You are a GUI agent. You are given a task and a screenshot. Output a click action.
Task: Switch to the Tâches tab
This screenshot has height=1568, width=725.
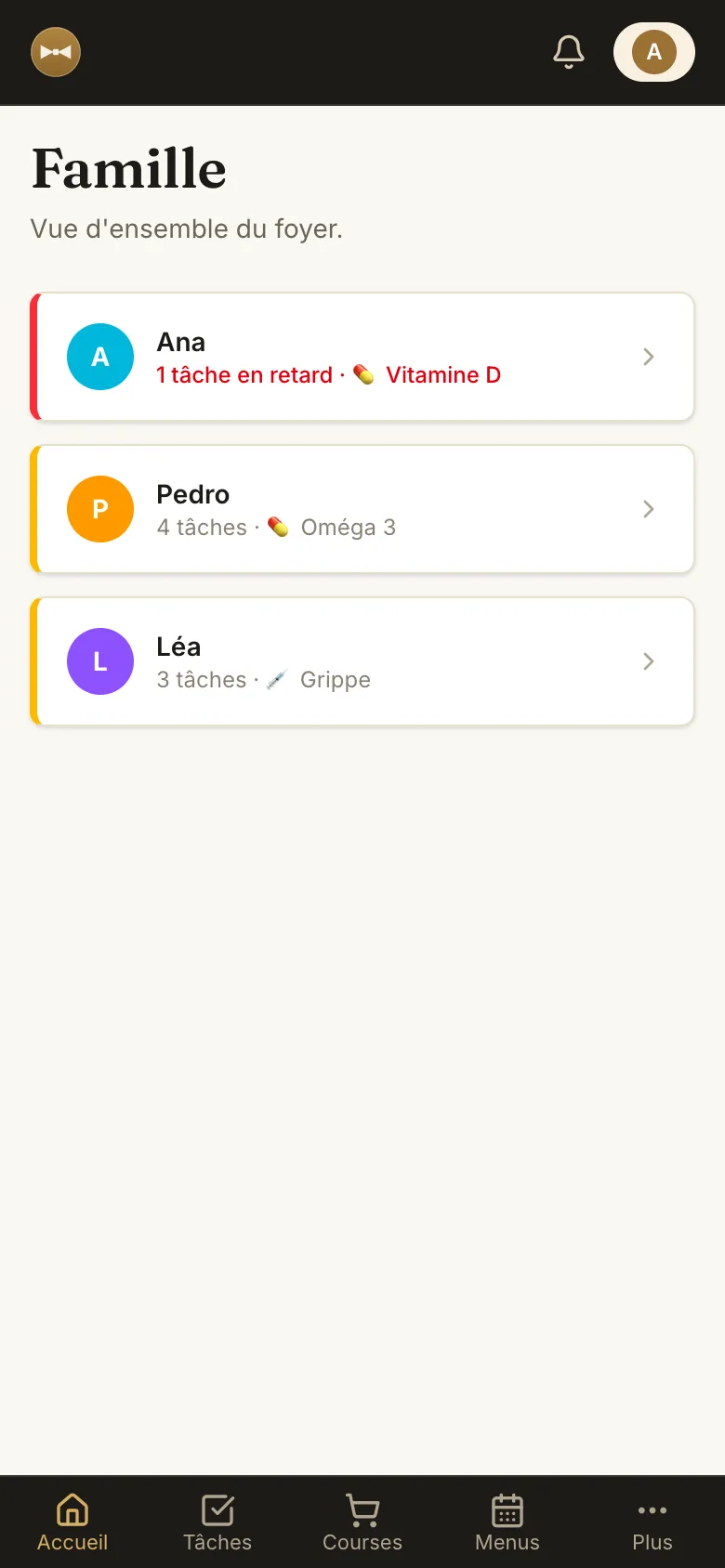pyautogui.click(x=217, y=1522)
